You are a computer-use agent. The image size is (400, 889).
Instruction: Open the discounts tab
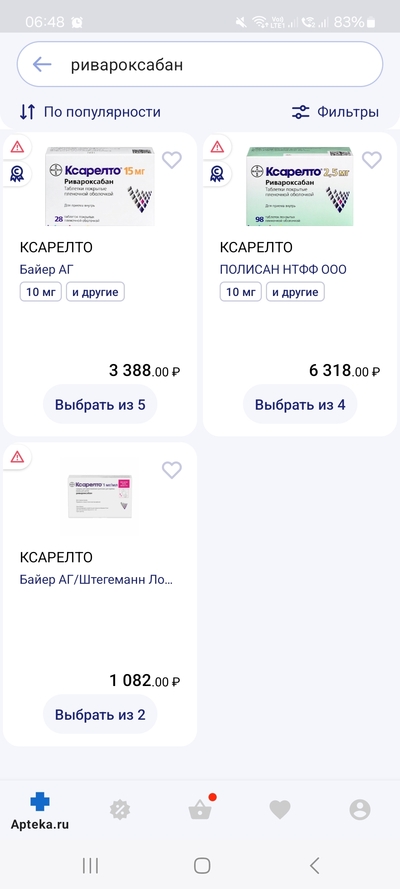point(120,809)
